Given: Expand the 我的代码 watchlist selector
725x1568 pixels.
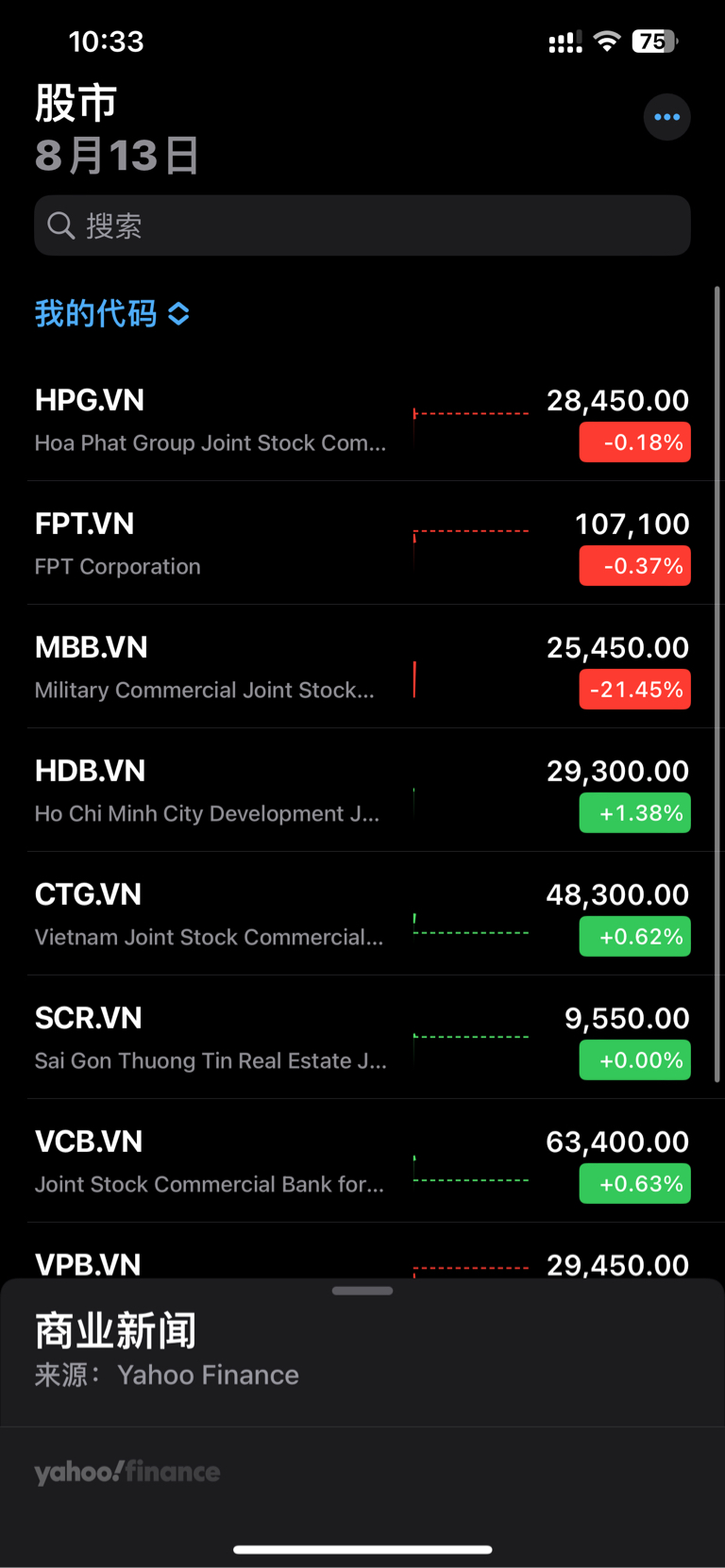Looking at the screenshot, I should click(x=112, y=313).
